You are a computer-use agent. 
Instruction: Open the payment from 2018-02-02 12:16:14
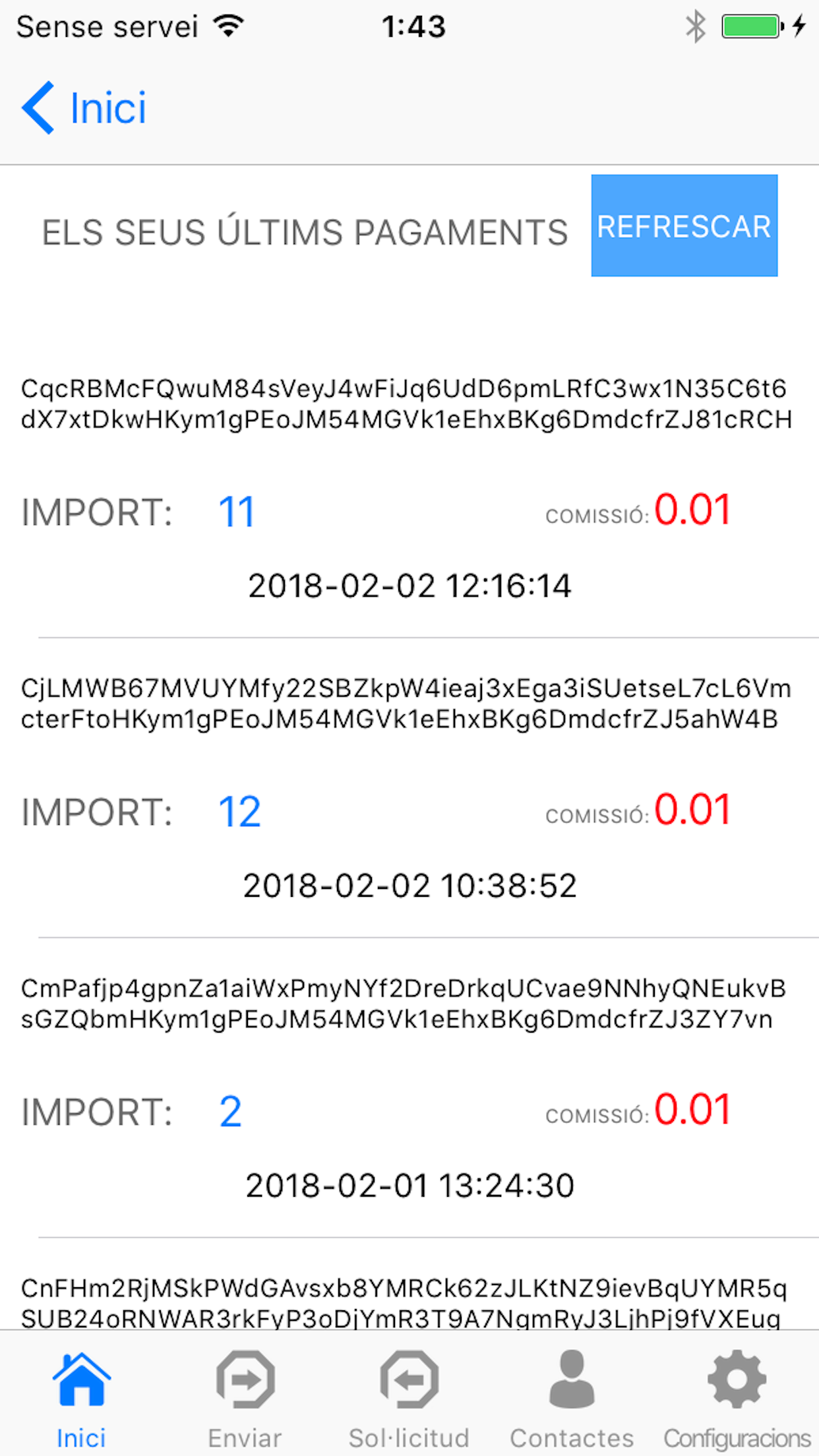tap(409, 488)
